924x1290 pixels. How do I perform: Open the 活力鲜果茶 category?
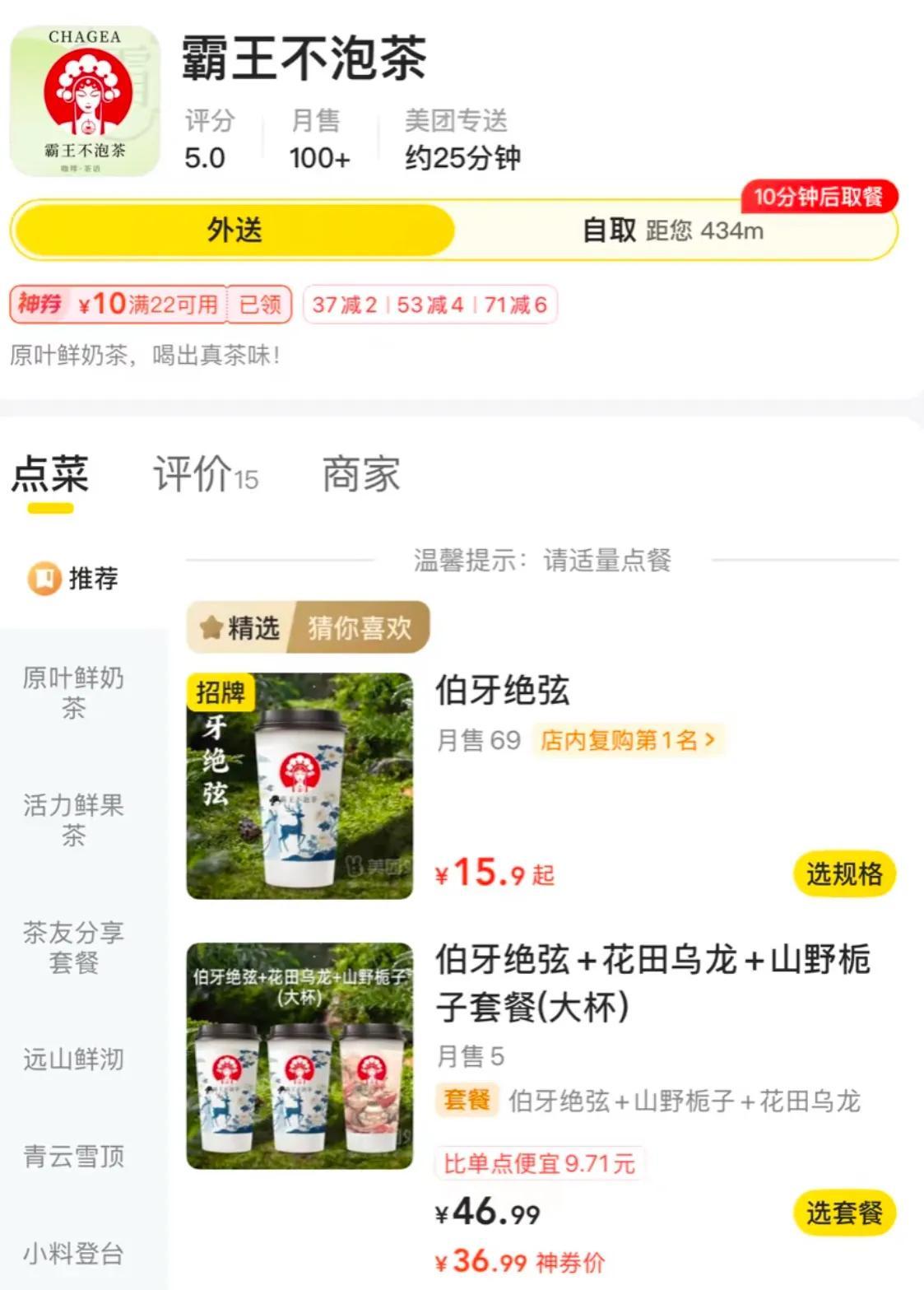click(x=73, y=819)
